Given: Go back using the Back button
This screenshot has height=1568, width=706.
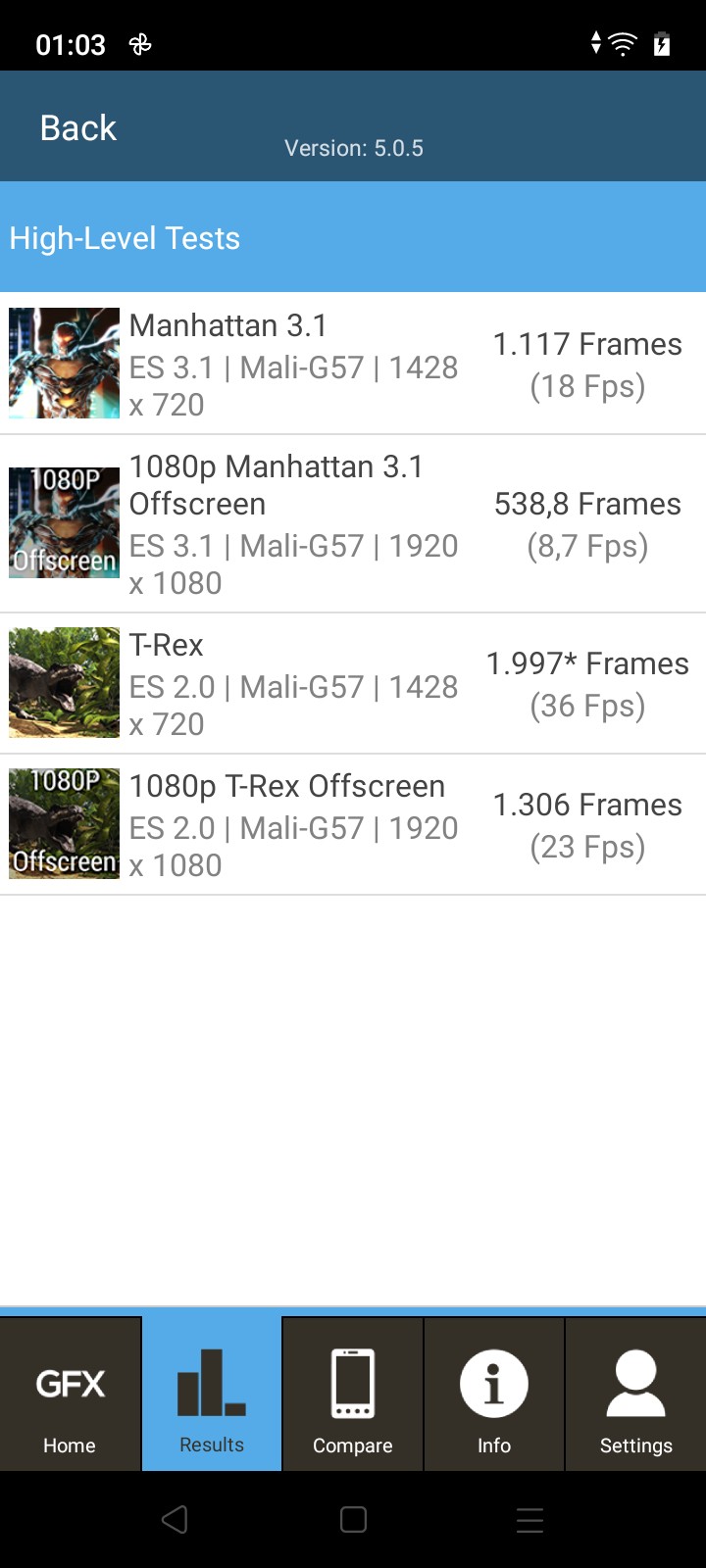Looking at the screenshot, I should click(x=78, y=128).
